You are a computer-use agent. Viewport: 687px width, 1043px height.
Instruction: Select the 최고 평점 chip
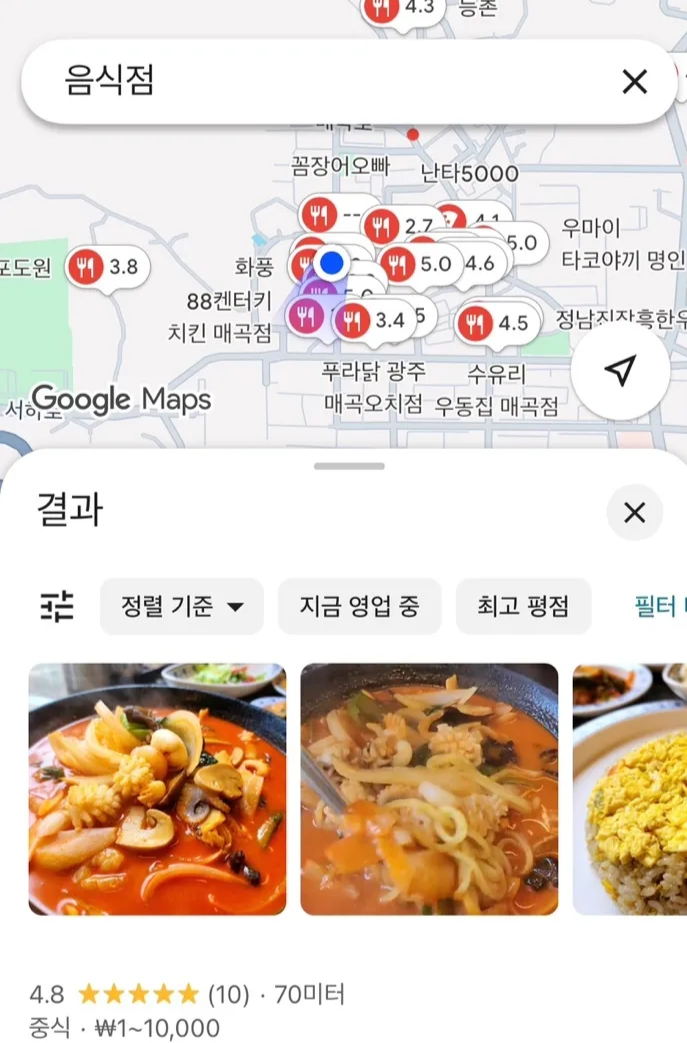[523, 606]
